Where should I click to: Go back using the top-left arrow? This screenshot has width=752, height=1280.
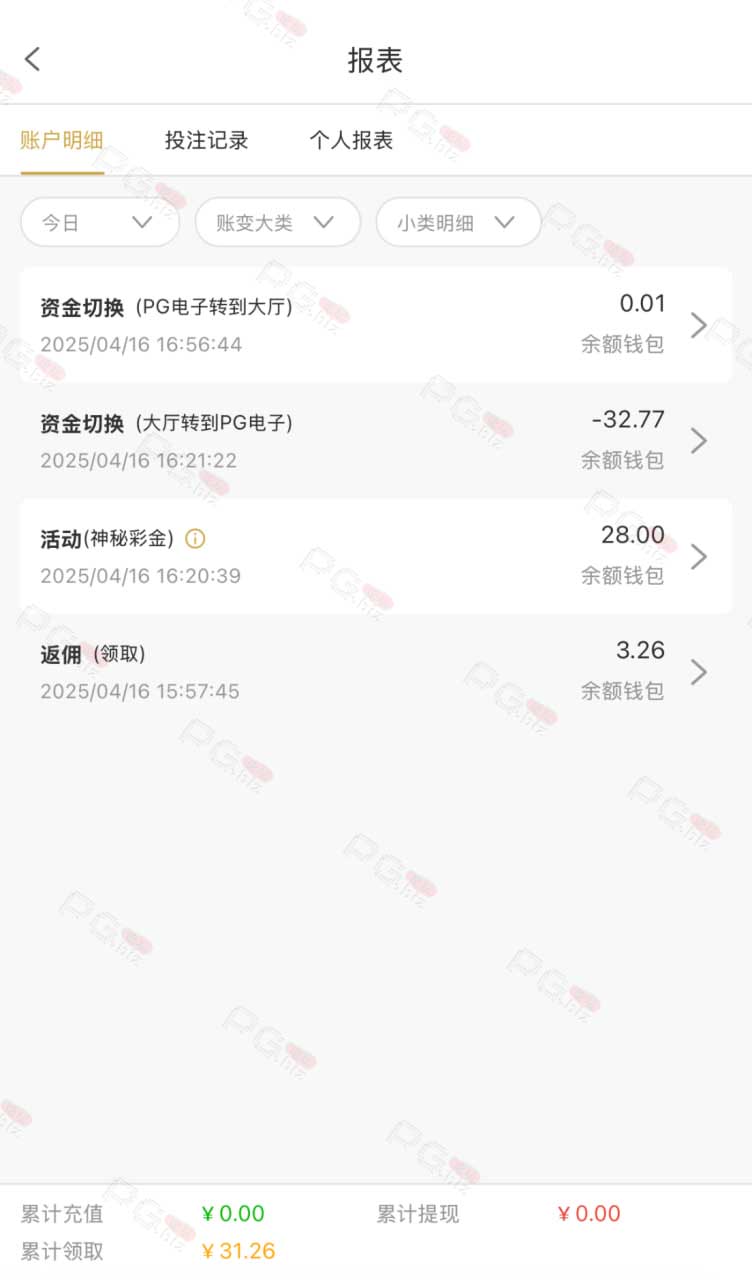[33, 59]
